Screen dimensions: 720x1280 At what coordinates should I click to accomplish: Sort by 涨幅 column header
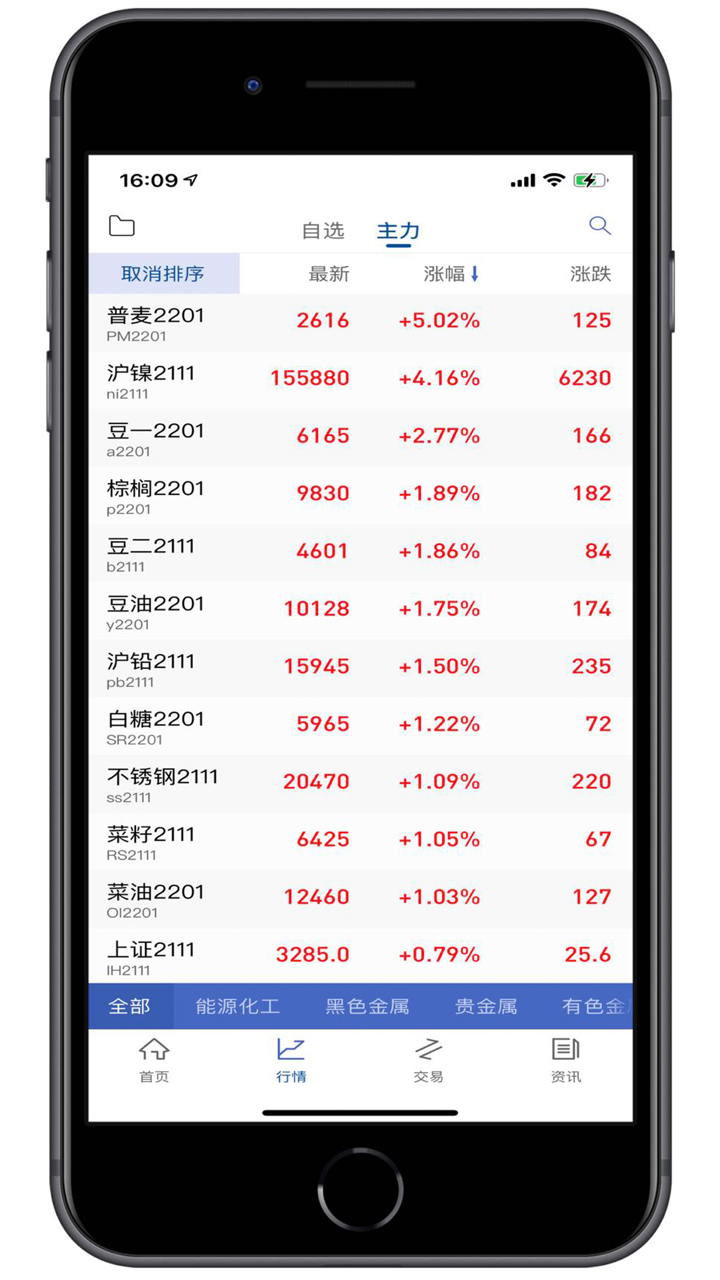pyautogui.click(x=451, y=274)
